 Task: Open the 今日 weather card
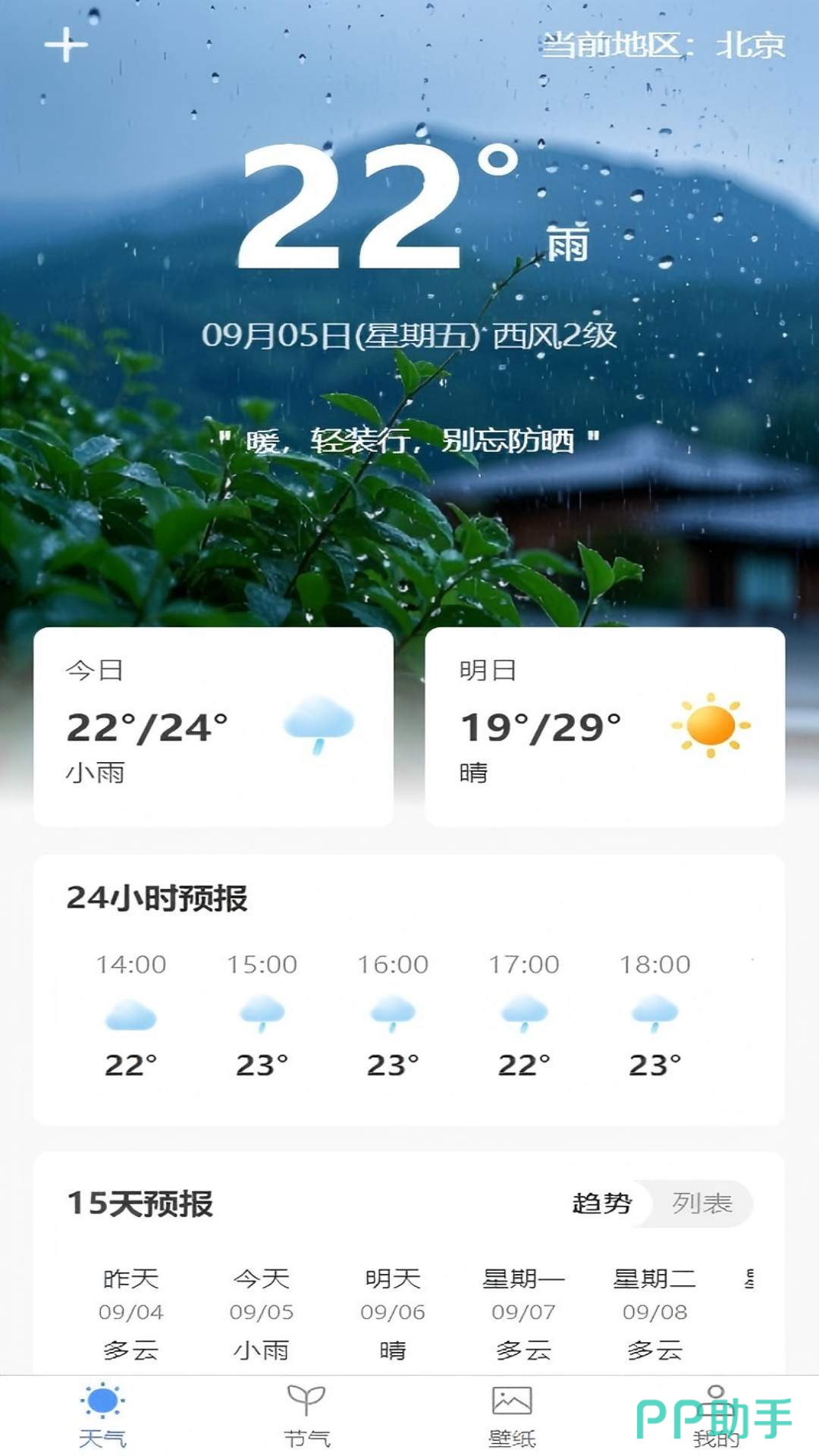(213, 726)
